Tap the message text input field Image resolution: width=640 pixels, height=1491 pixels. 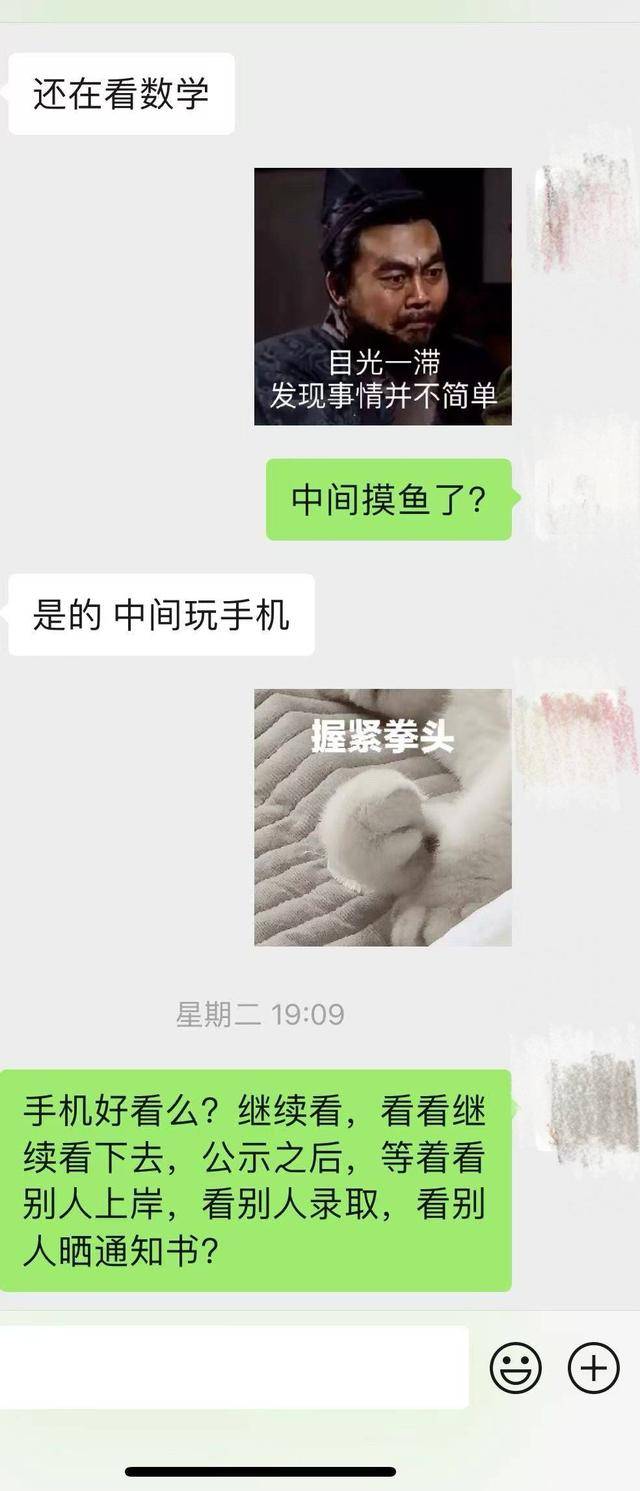click(x=234, y=1367)
